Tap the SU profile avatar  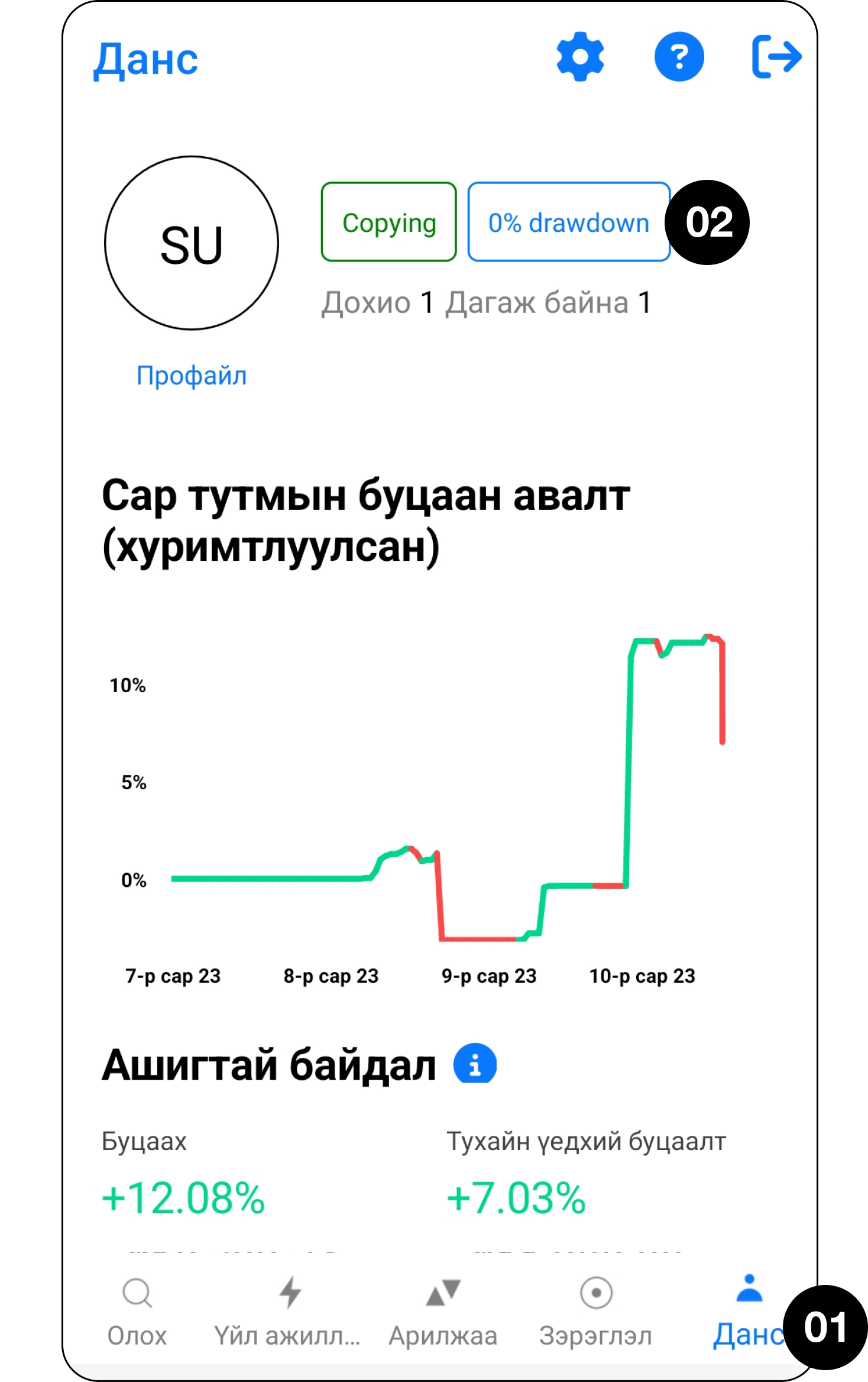coord(192,243)
